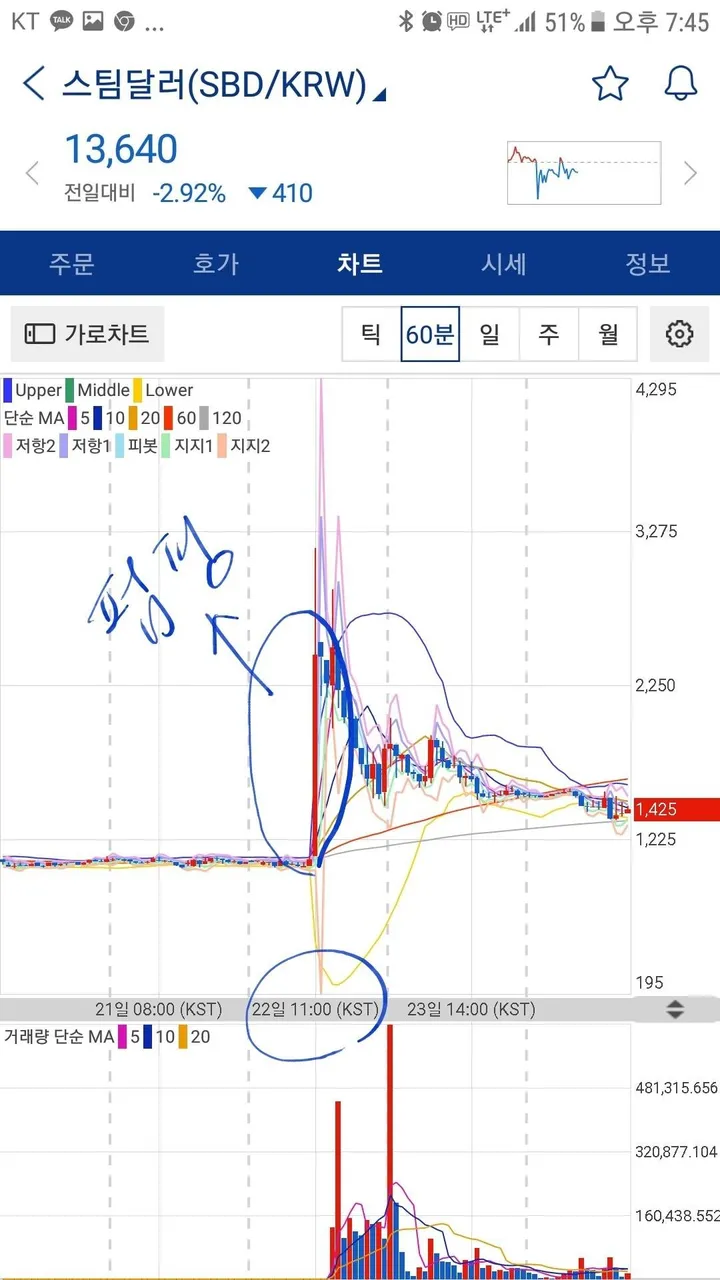Image resolution: width=720 pixels, height=1280 pixels.
Task: Go back using the top-left arrow
Action: click(x=33, y=84)
